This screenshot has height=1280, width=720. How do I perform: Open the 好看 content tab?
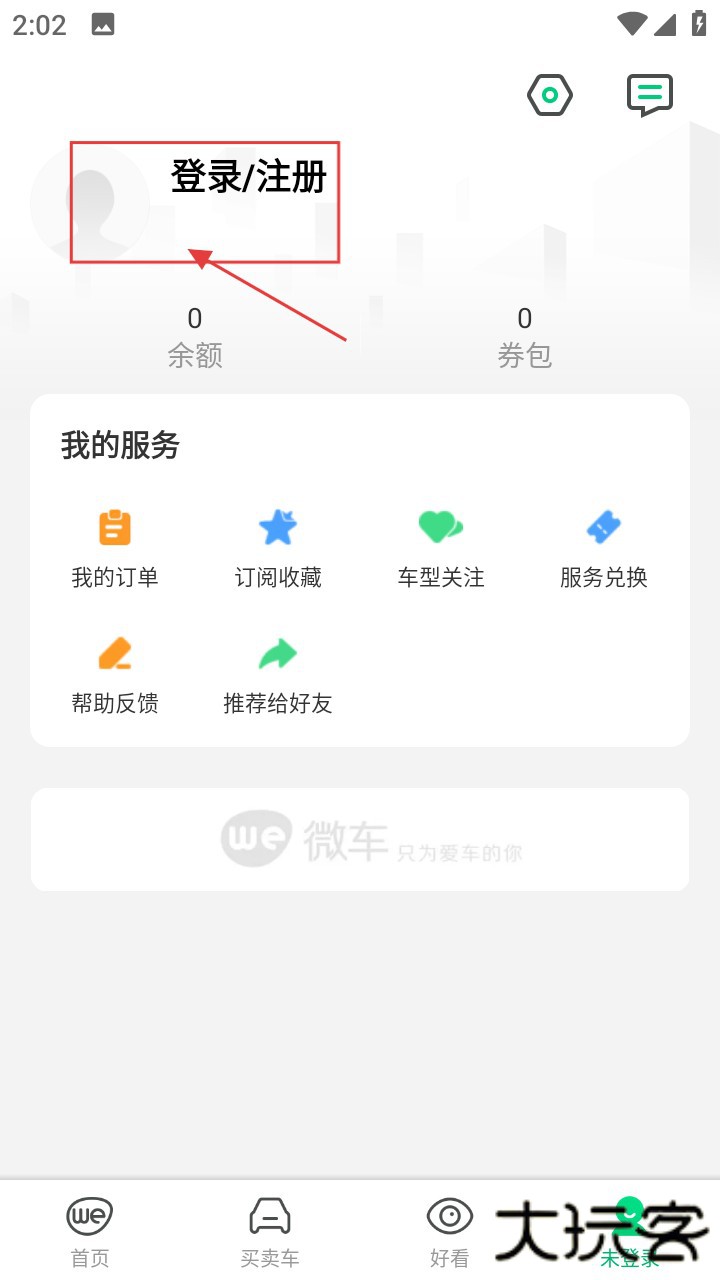[x=449, y=1228]
